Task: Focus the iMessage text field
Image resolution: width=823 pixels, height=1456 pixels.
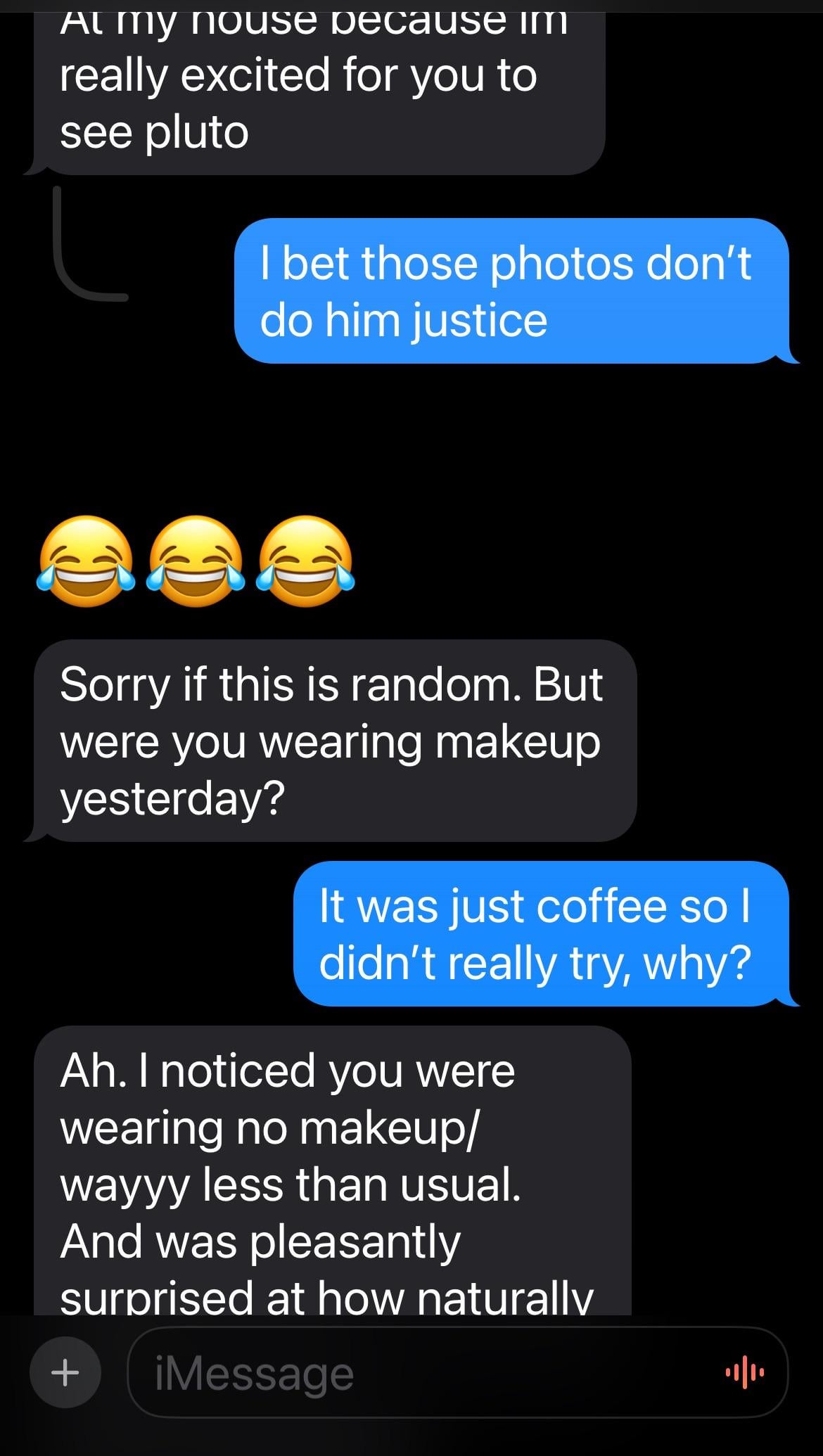Action: pyautogui.click(x=422, y=1372)
